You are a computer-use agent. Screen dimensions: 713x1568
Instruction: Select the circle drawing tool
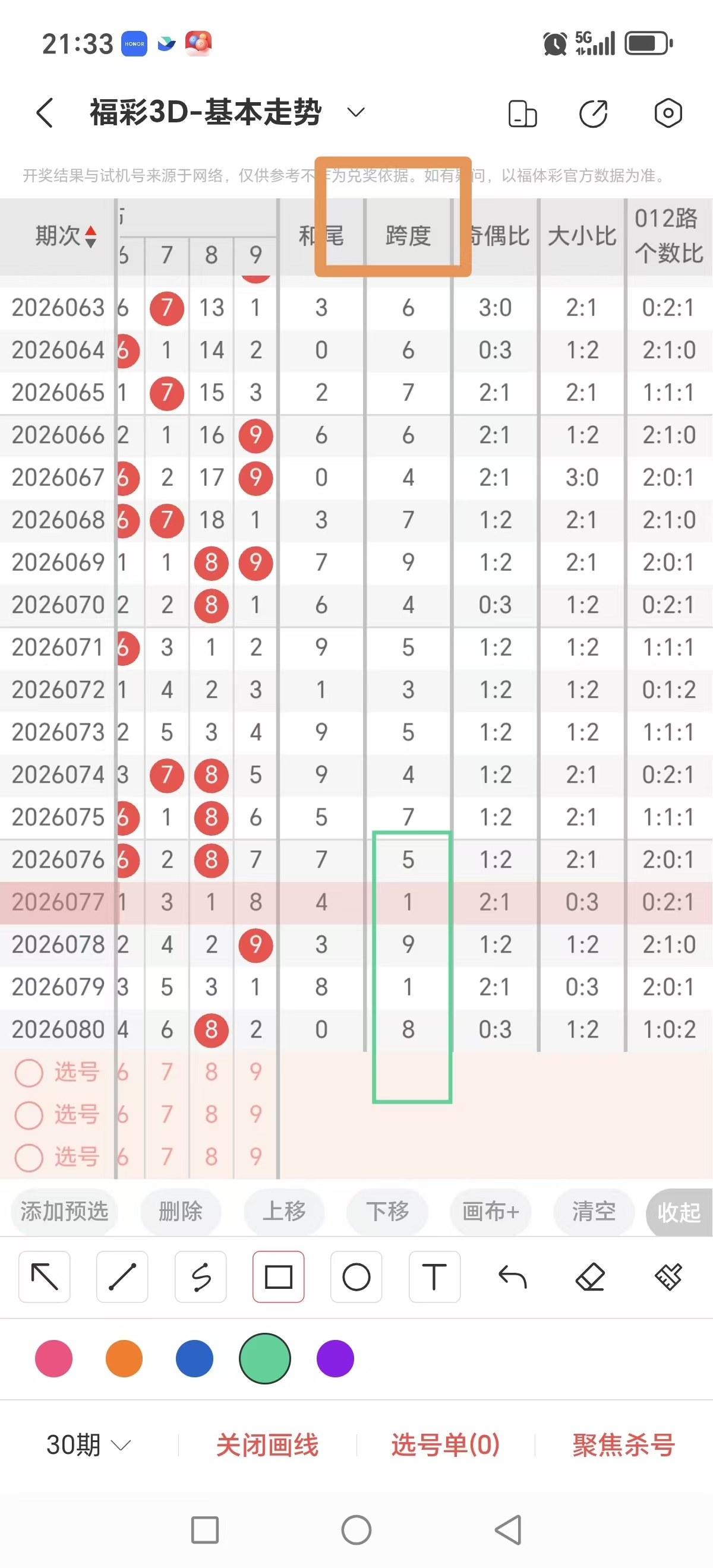(356, 1276)
